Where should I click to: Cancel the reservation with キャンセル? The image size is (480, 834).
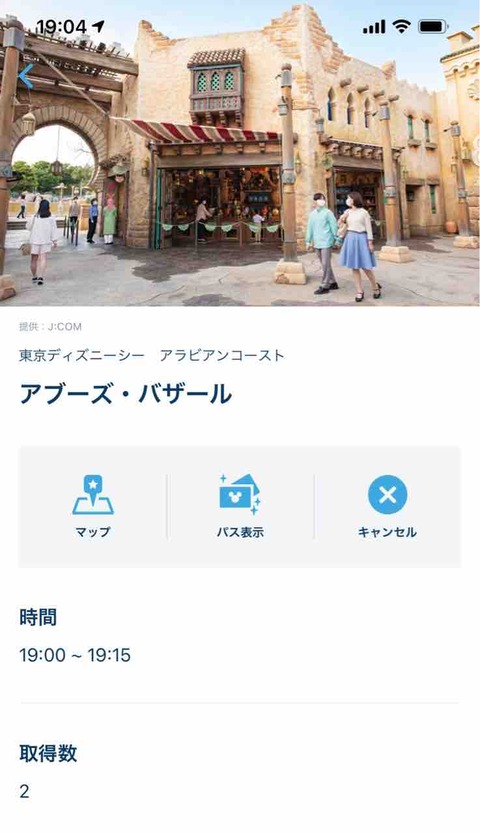pos(387,506)
